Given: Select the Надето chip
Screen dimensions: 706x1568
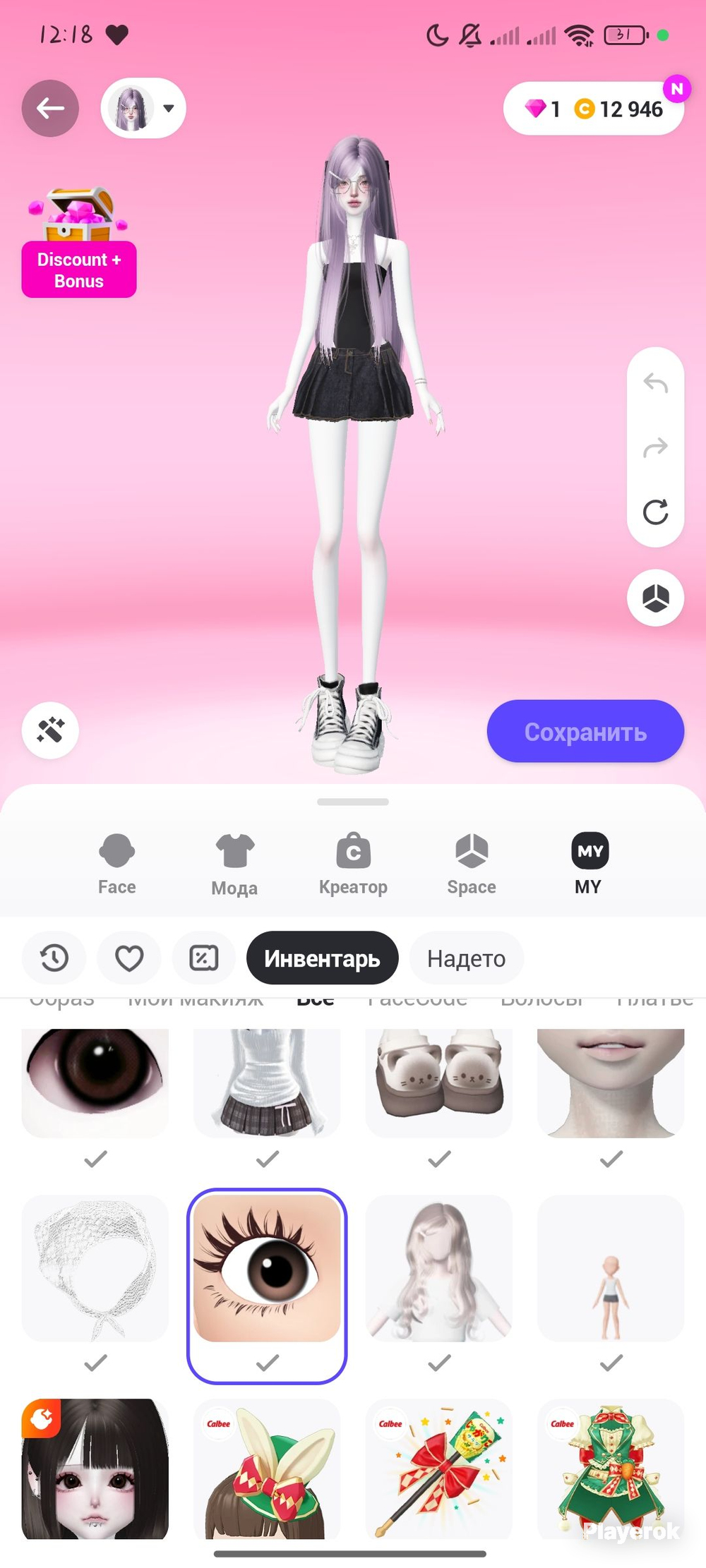Looking at the screenshot, I should (x=466, y=958).
